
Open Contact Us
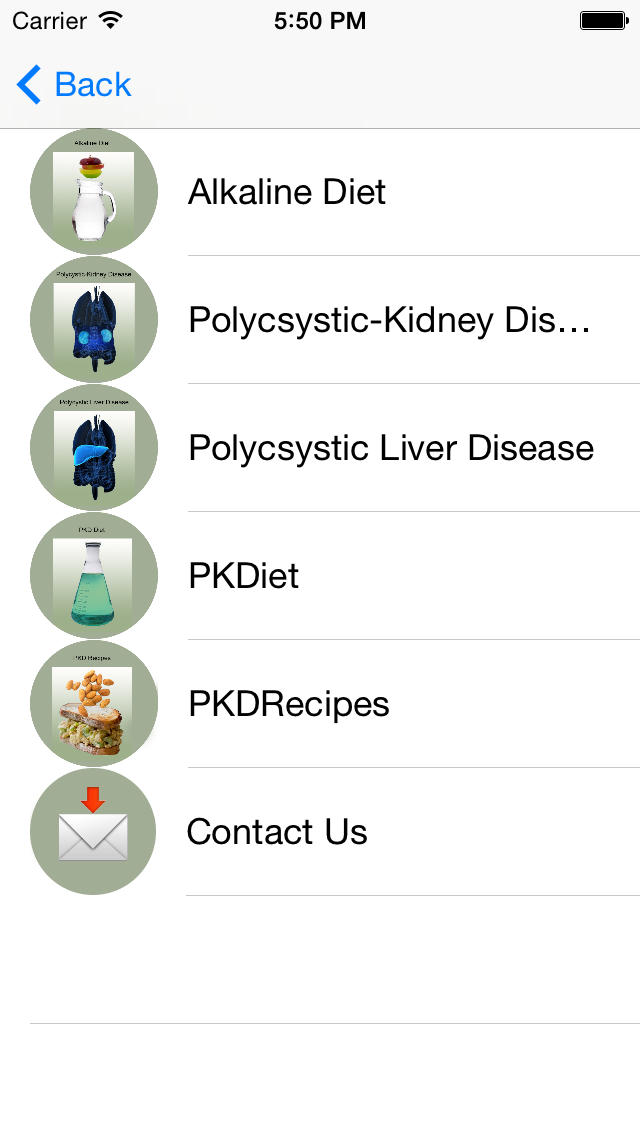tap(320, 832)
